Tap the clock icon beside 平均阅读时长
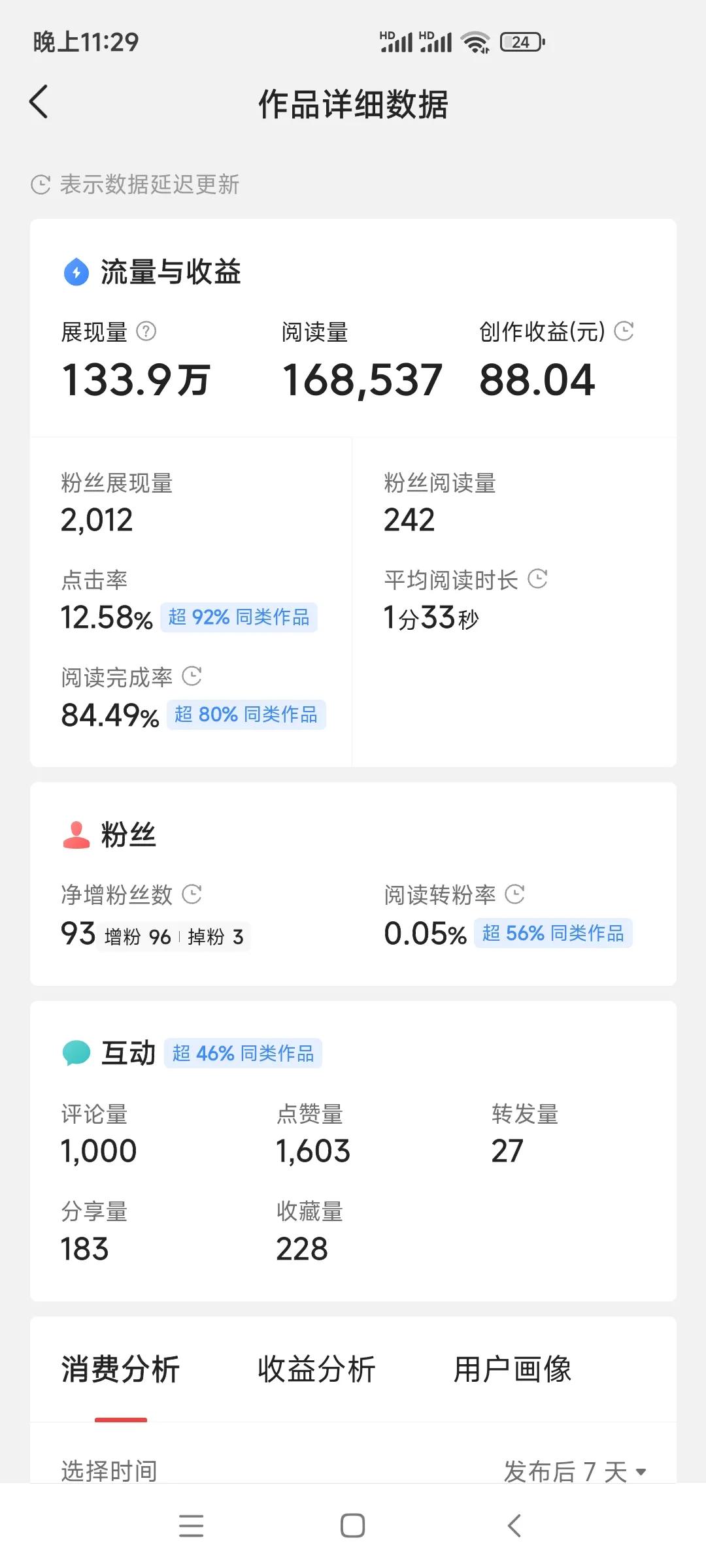Screen dimensions: 706x1568 pyautogui.click(x=537, y=580)
